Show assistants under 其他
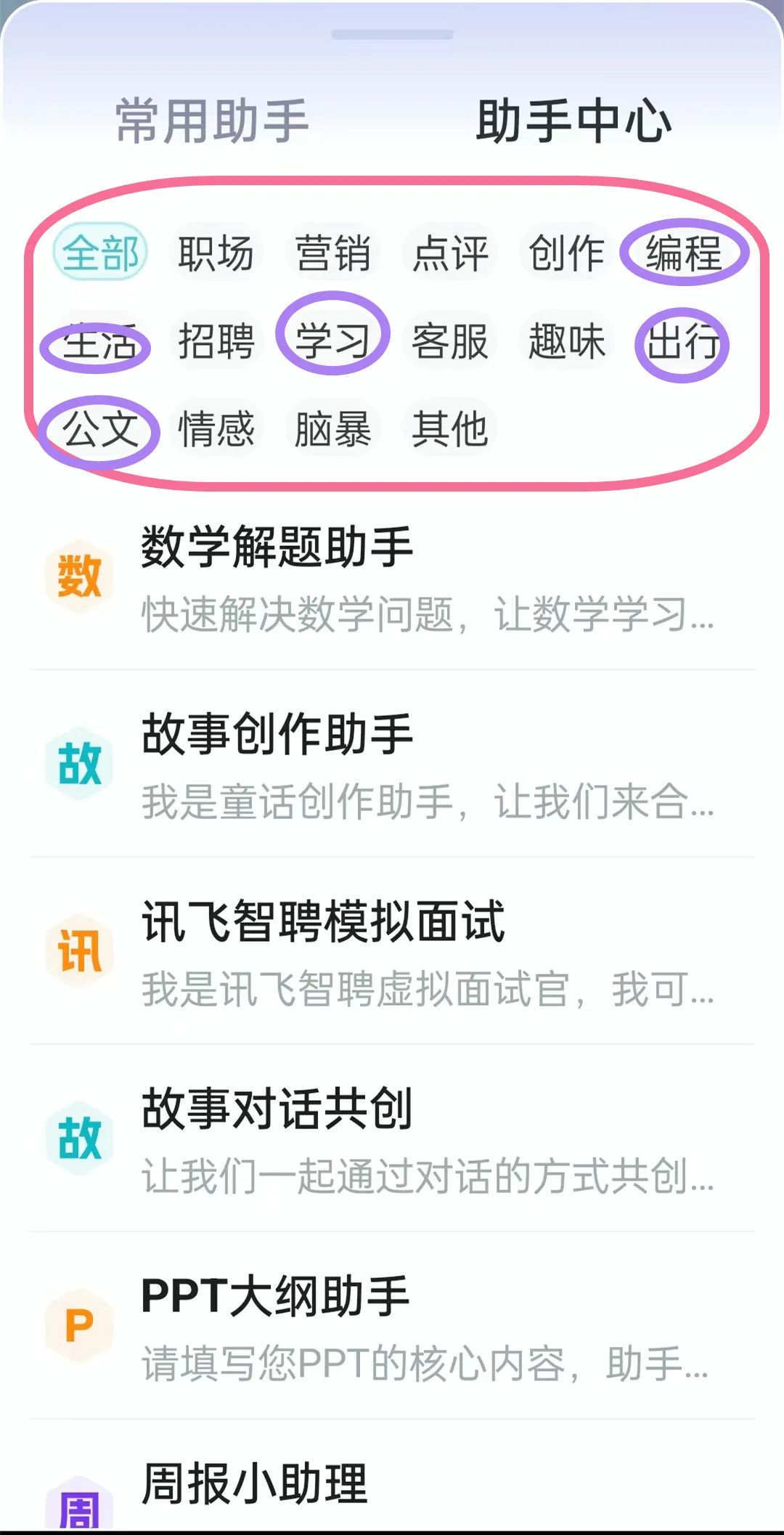This screenshot has width=784, height=1535. pos(450,429)
